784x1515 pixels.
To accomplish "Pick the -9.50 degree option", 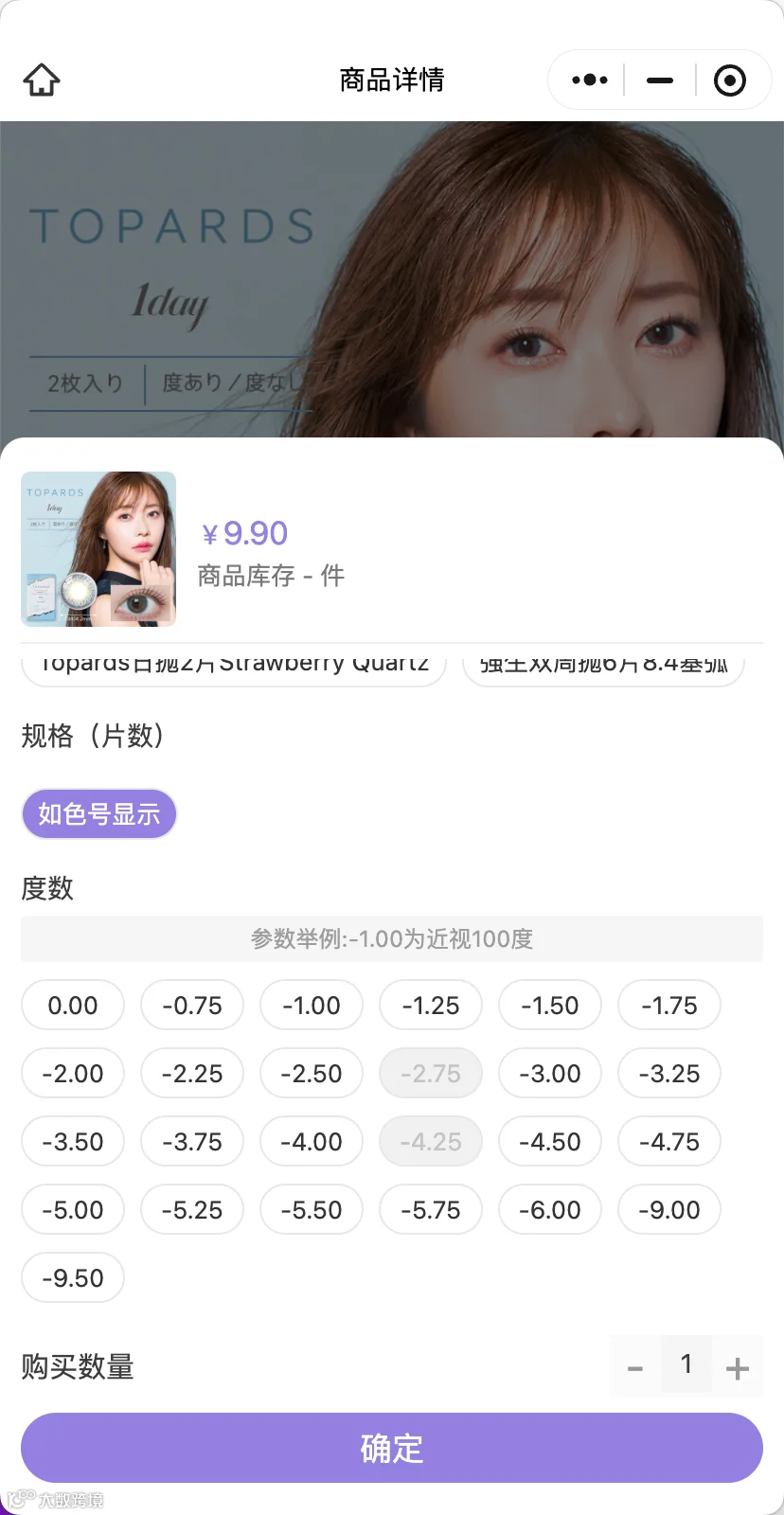I will point(73,1277).
